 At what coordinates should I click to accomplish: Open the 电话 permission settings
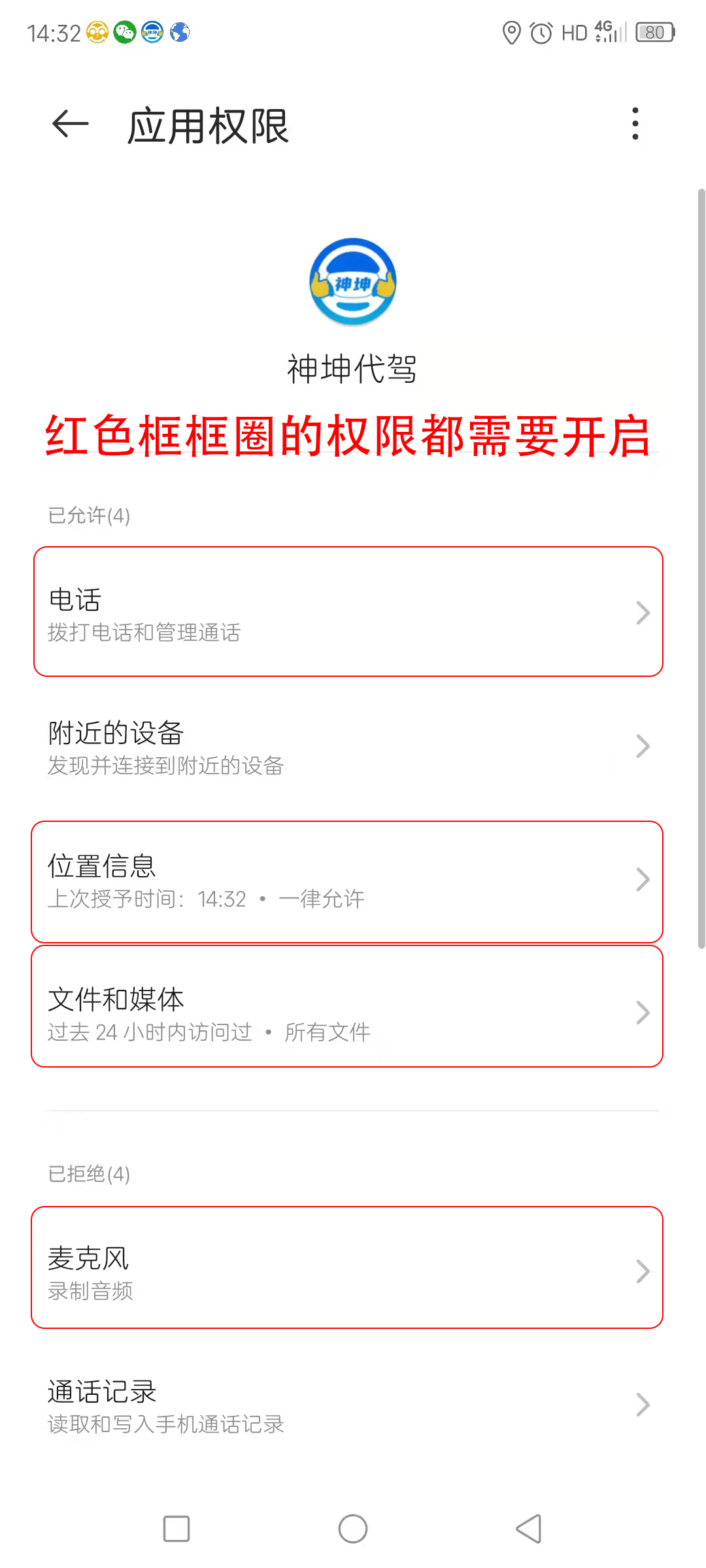tap(348, 613)
